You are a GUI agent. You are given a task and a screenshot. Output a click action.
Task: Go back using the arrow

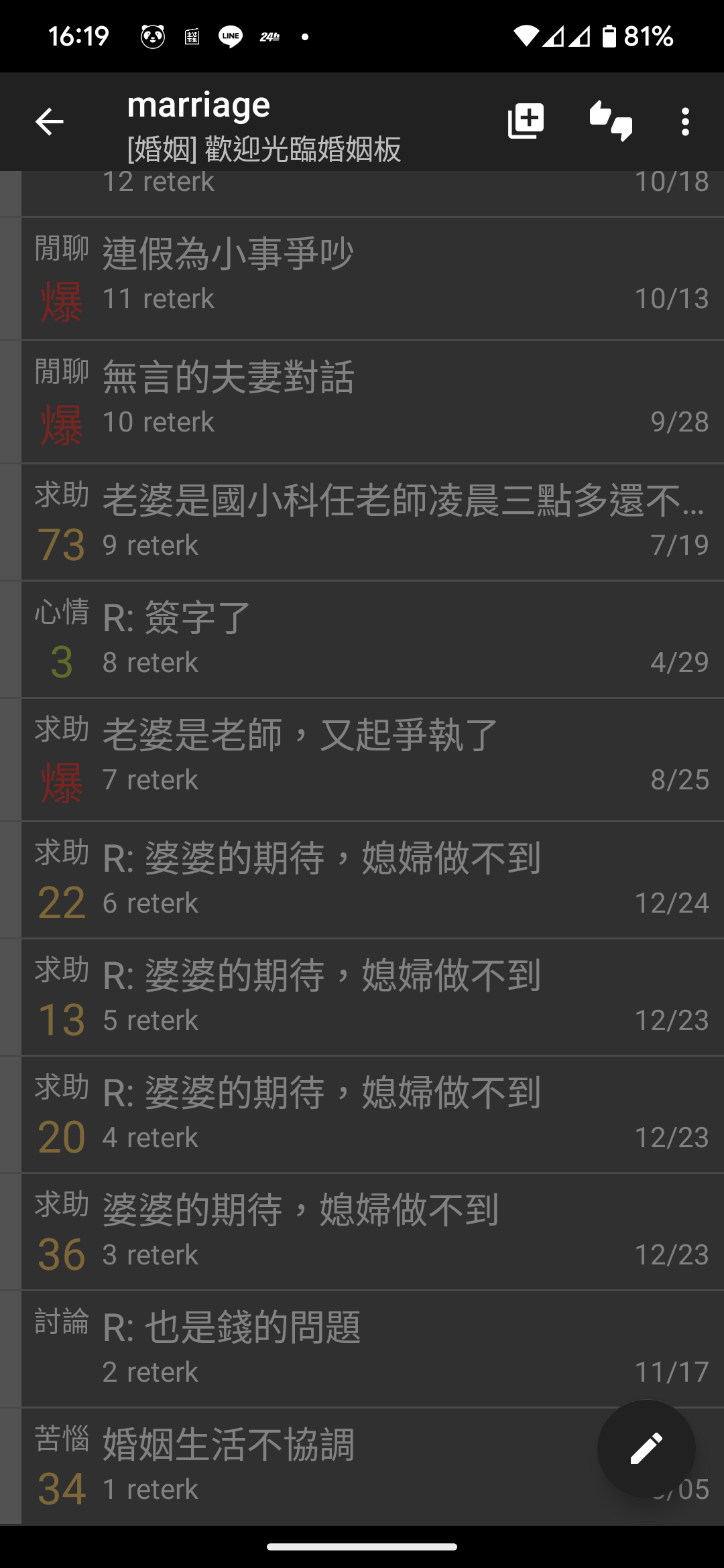[x=49, y=121]
